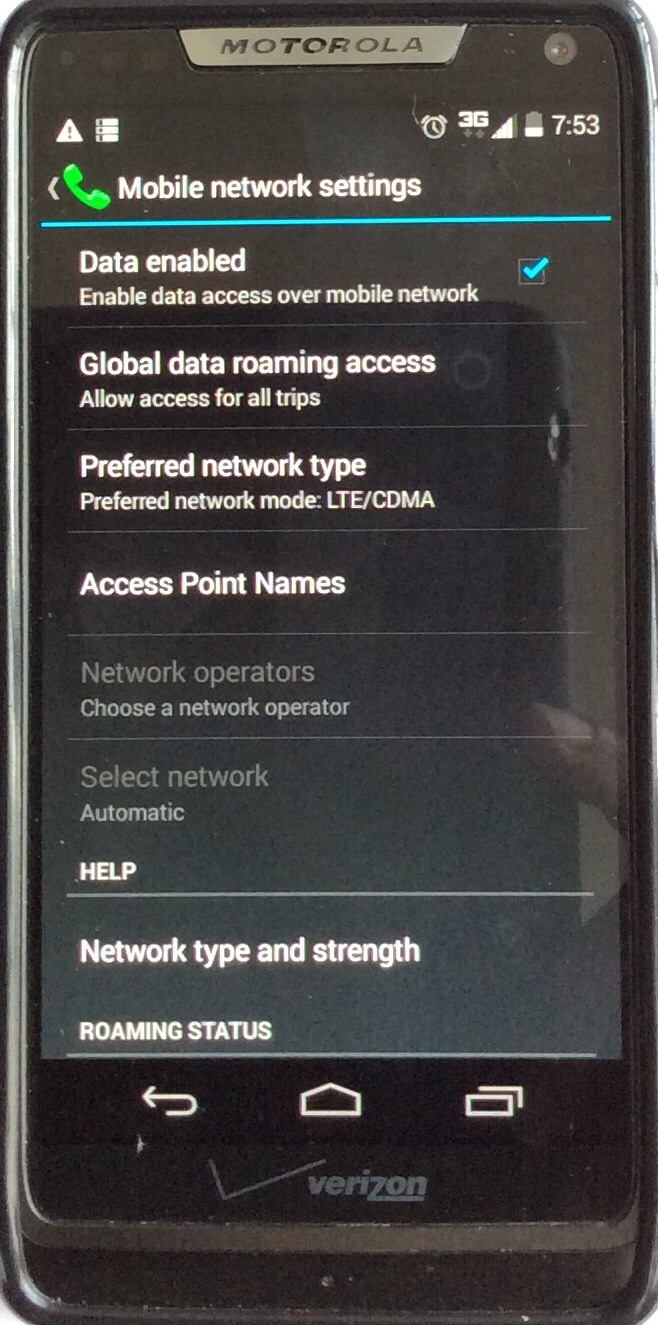
Task: Change the Preferred network type
Action: [x=257, y=481]
